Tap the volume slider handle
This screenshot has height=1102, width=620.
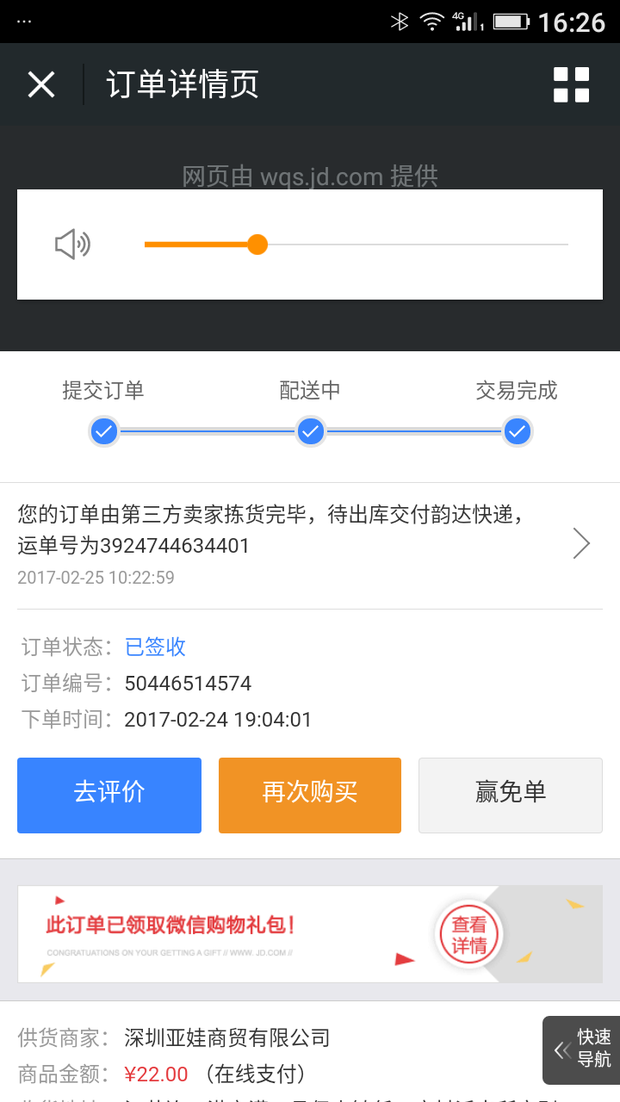tap(257, 244)
